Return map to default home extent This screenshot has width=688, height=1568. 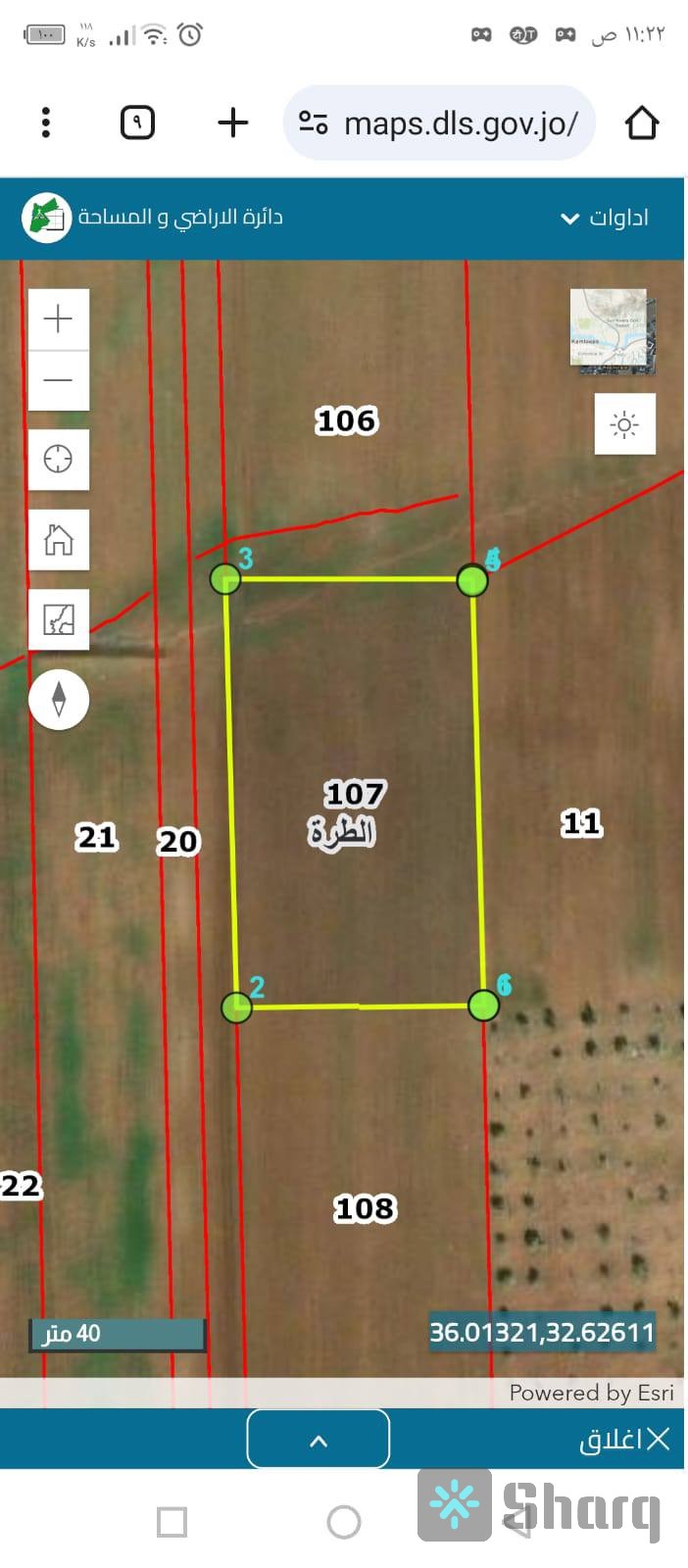pyautogui.click(x=59, y=539)
